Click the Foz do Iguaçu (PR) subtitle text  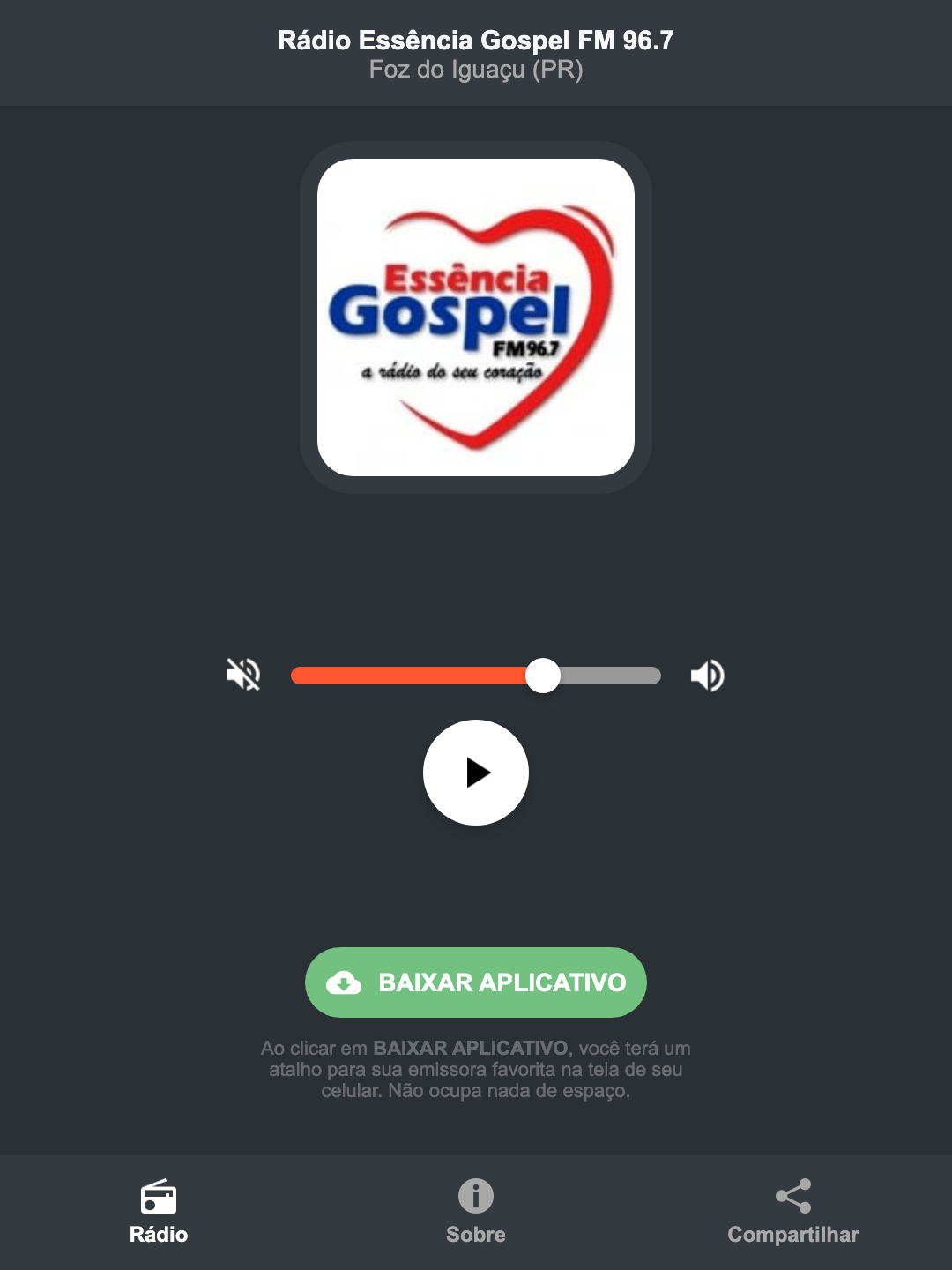pos(475,71)
